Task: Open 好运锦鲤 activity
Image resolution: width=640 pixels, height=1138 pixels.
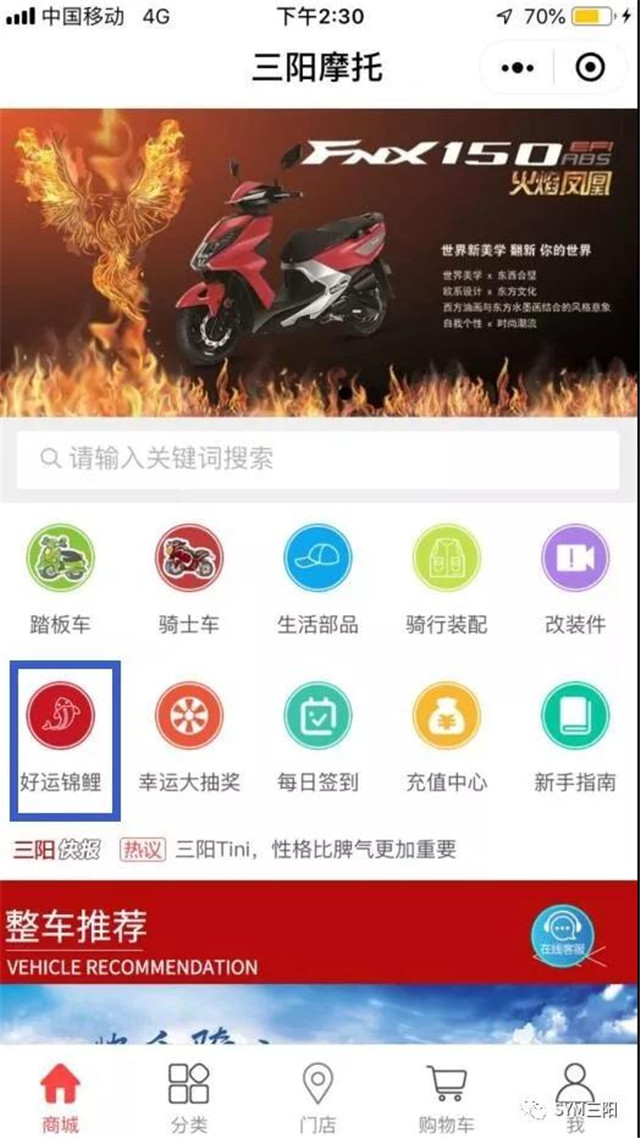Action: click(x=61, y=735)
